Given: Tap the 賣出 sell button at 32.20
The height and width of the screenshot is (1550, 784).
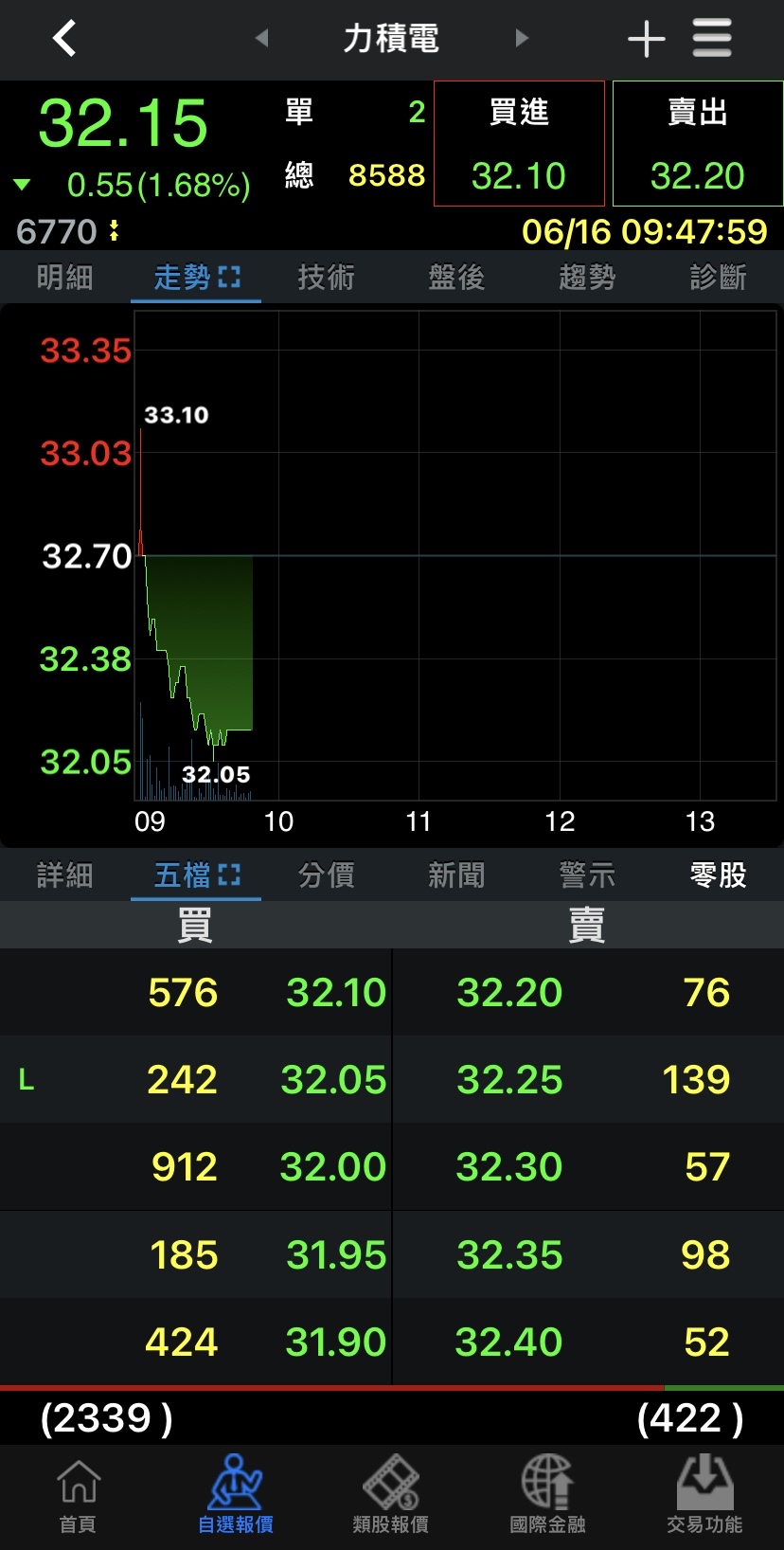Looking at the screenshot, I should (x=698, y=143).
